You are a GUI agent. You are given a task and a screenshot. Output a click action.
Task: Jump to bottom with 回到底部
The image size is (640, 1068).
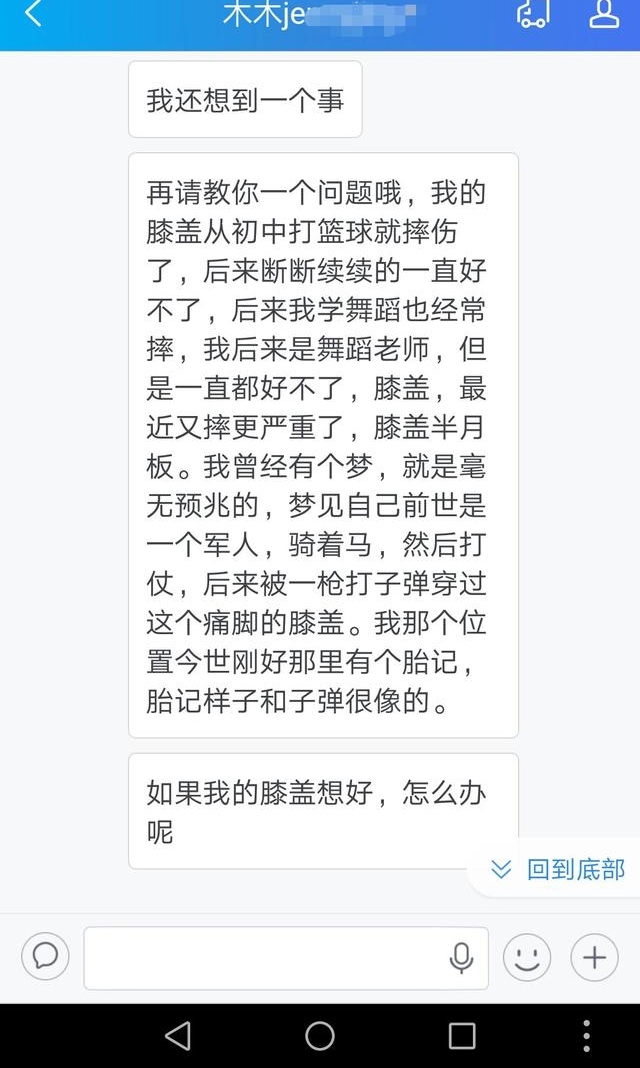(x=558, y=869)
